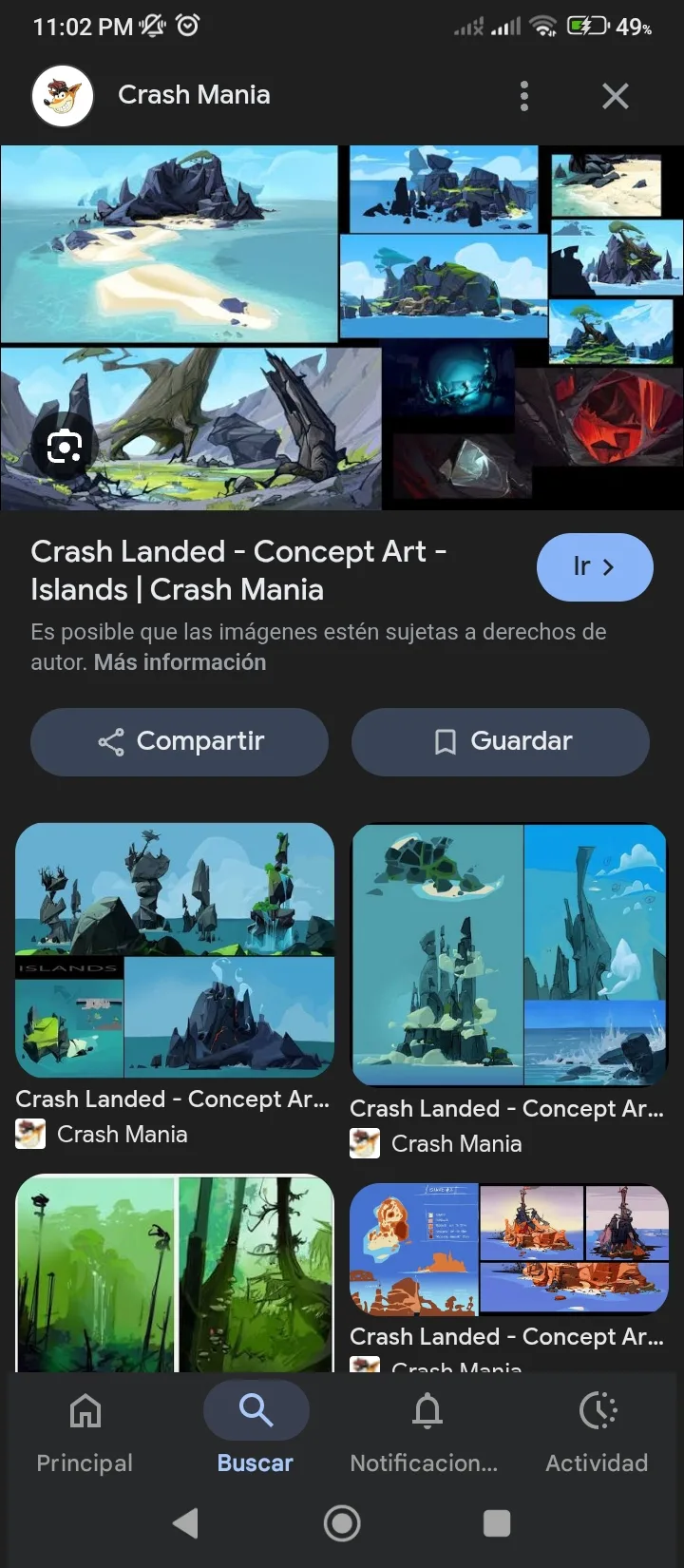Switch to the Principal tab

click(x=85, y=1428)
